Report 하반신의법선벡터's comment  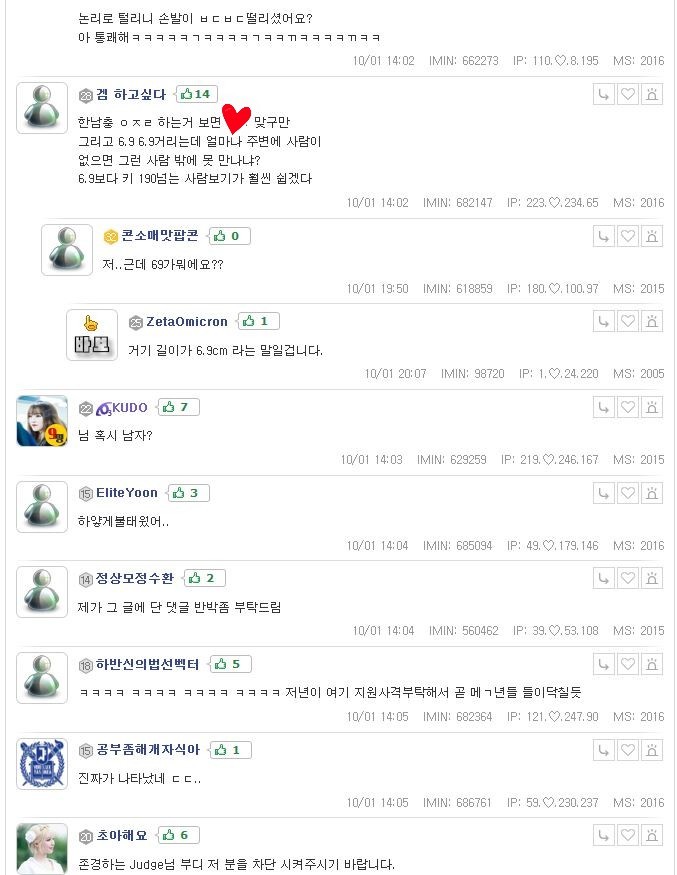(x=652, y=664)
